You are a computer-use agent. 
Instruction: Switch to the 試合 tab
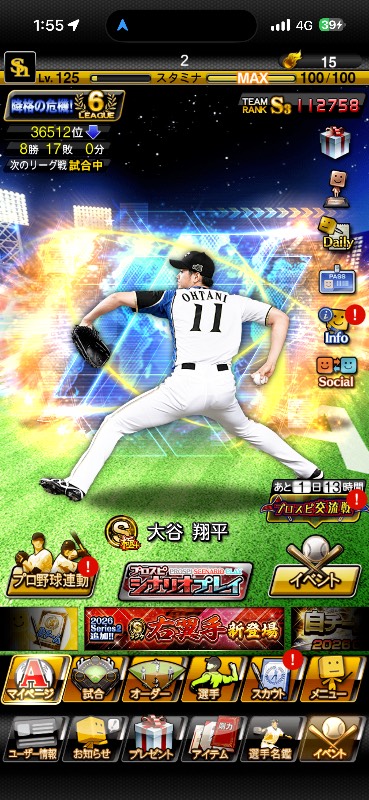pyautogui.click(x=97, y=679)
